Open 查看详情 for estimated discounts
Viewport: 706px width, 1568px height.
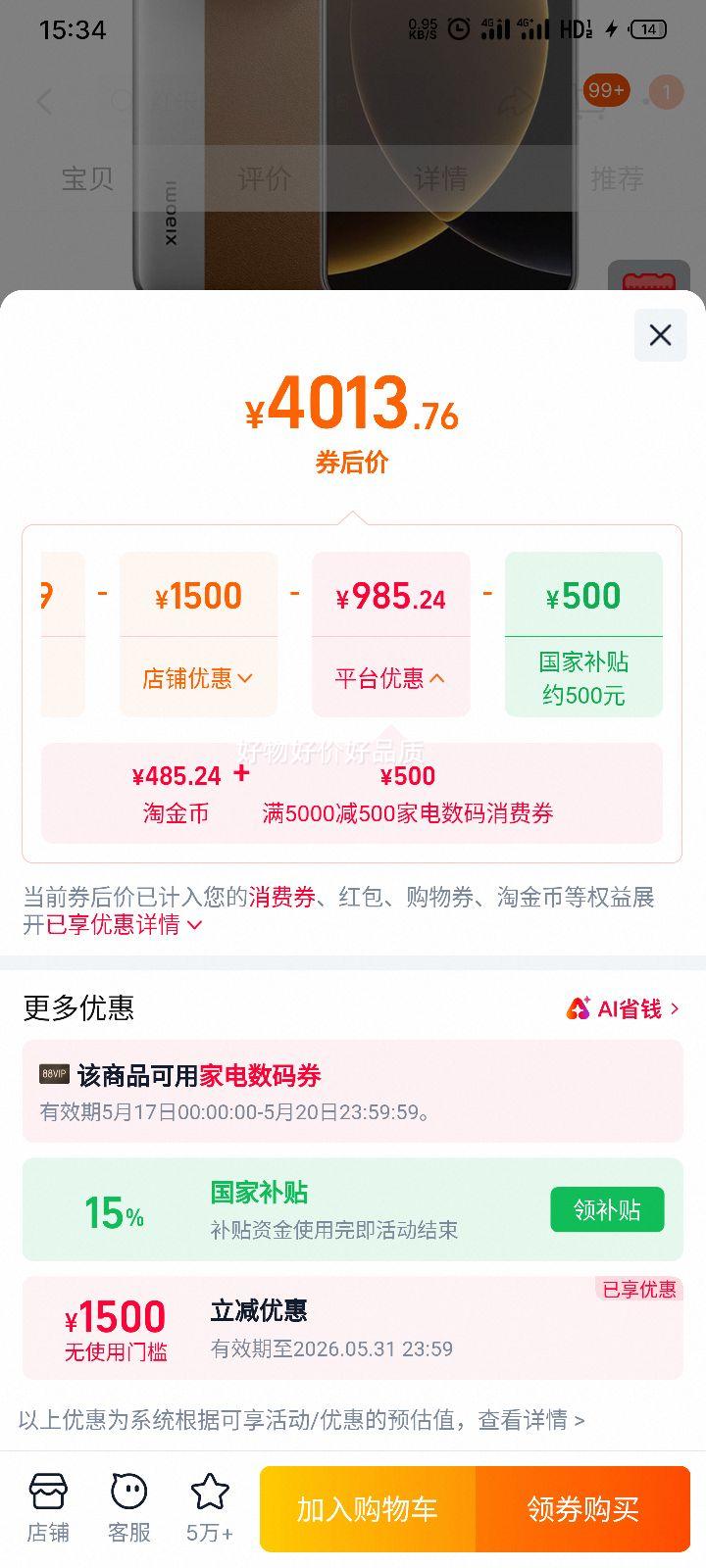click(530, 1420)
